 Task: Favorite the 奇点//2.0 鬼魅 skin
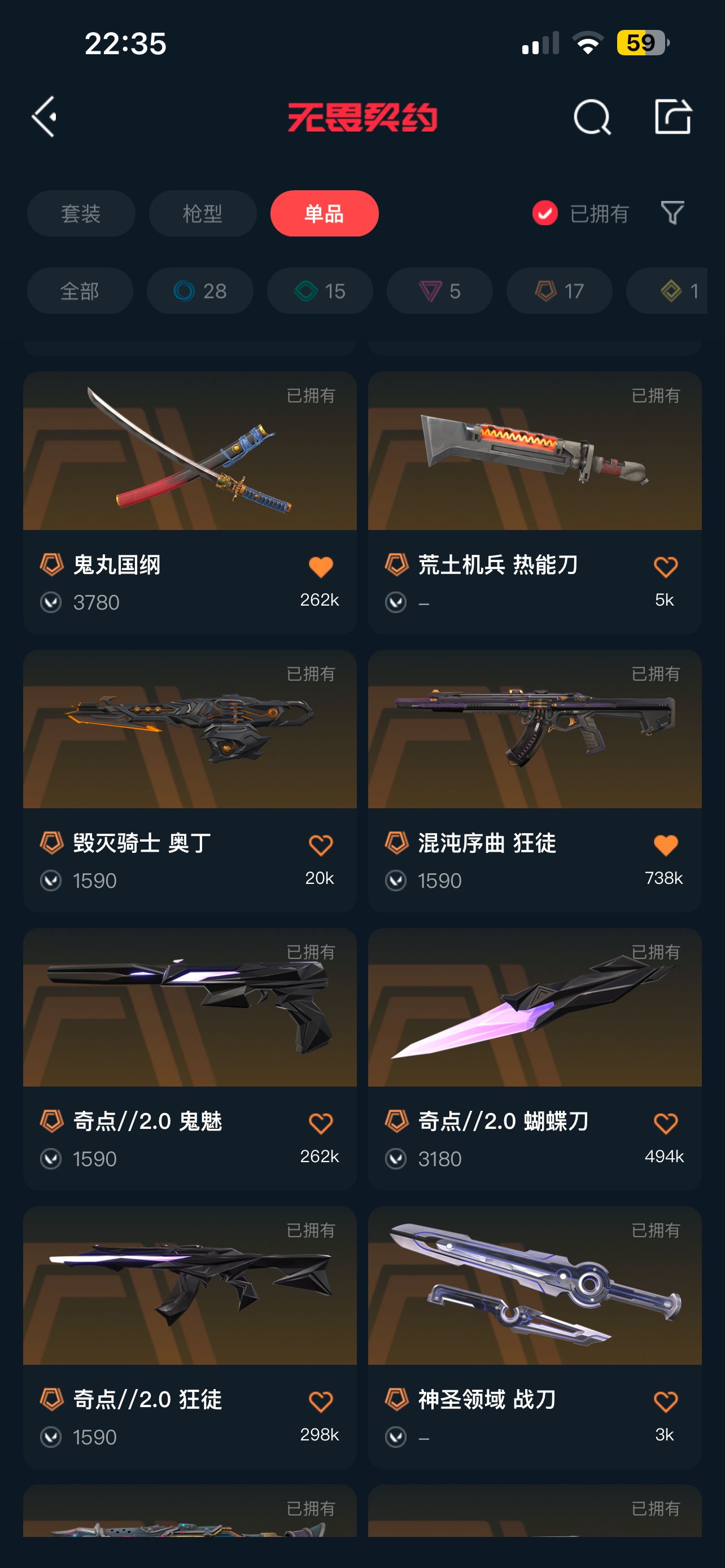click(321, 1124)
